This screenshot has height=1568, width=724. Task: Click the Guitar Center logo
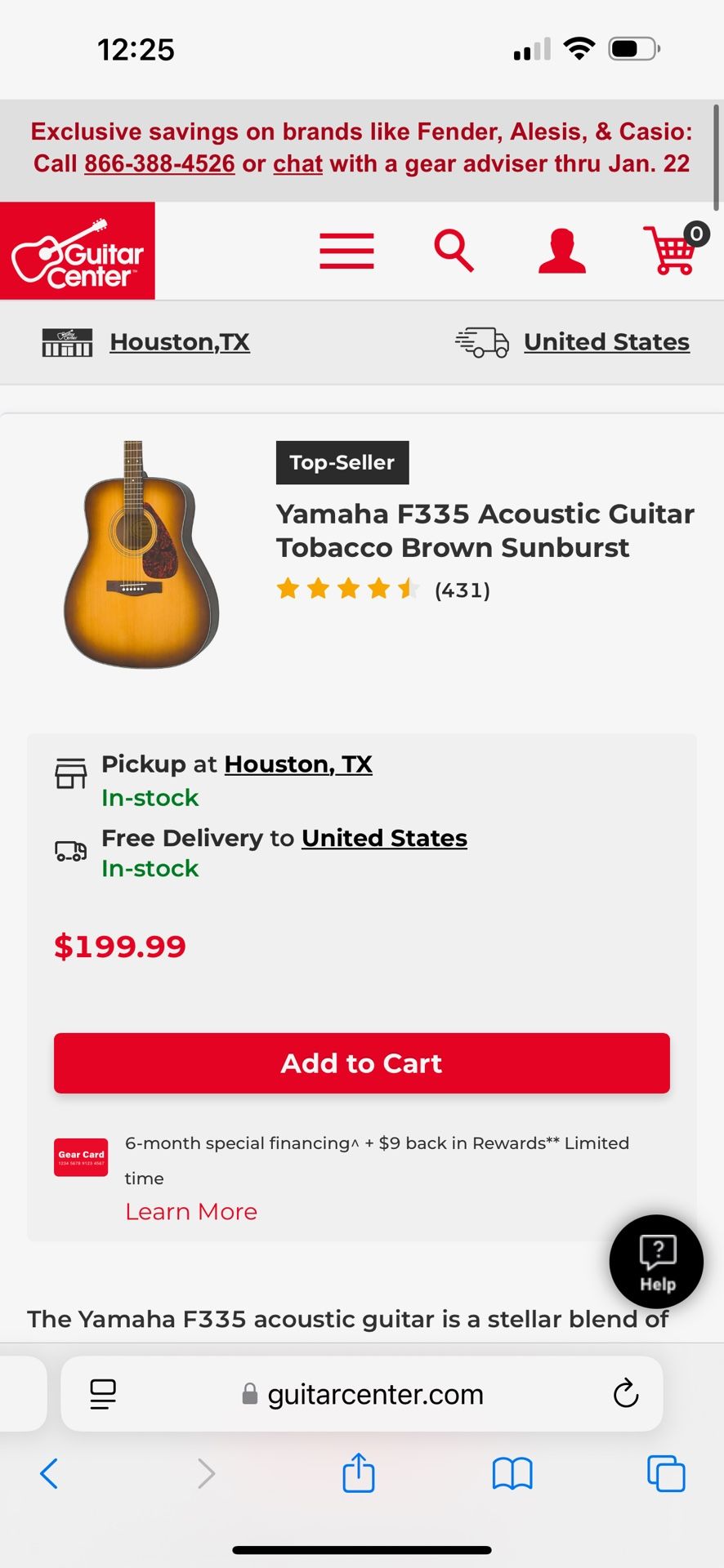(x=78, y=251)
